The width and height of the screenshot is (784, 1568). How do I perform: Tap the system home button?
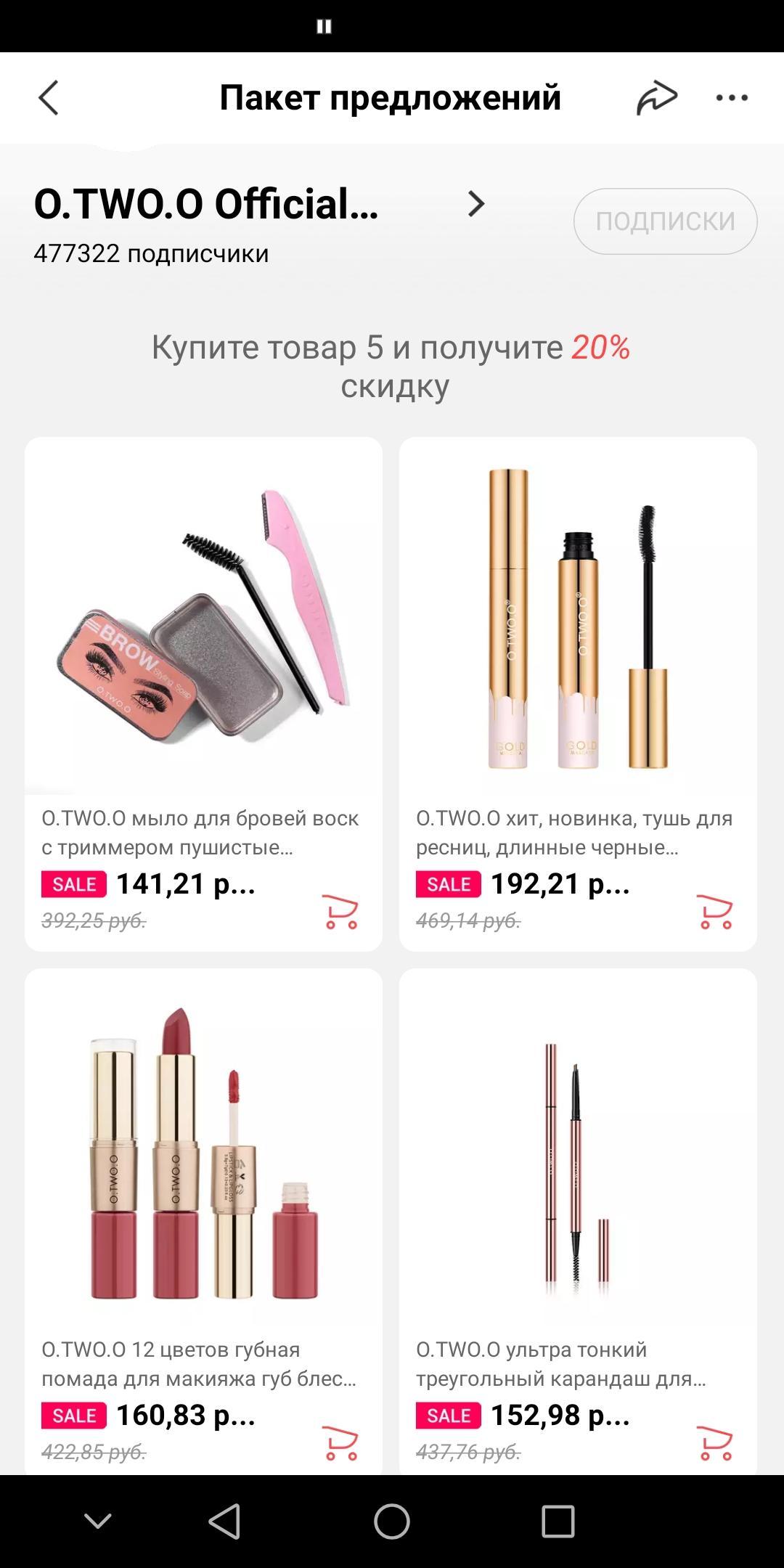click(x=392, y=1521)
